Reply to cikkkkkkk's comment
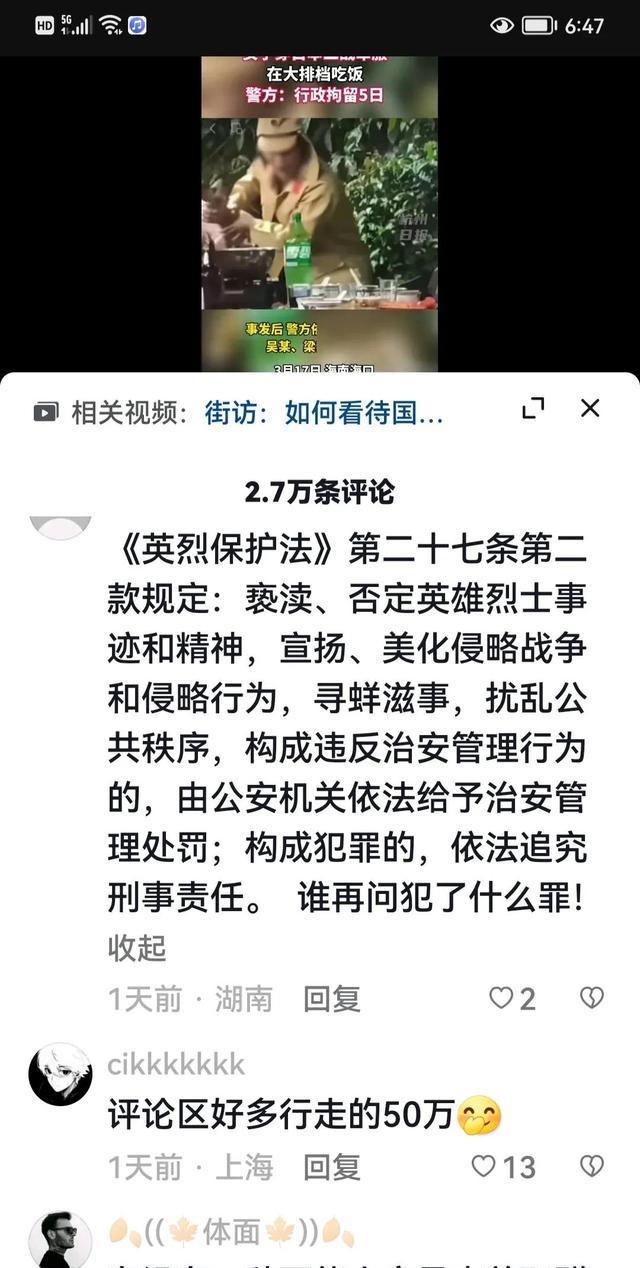The height and width of the screenshot is (1268, 640). pos(332,1166)
